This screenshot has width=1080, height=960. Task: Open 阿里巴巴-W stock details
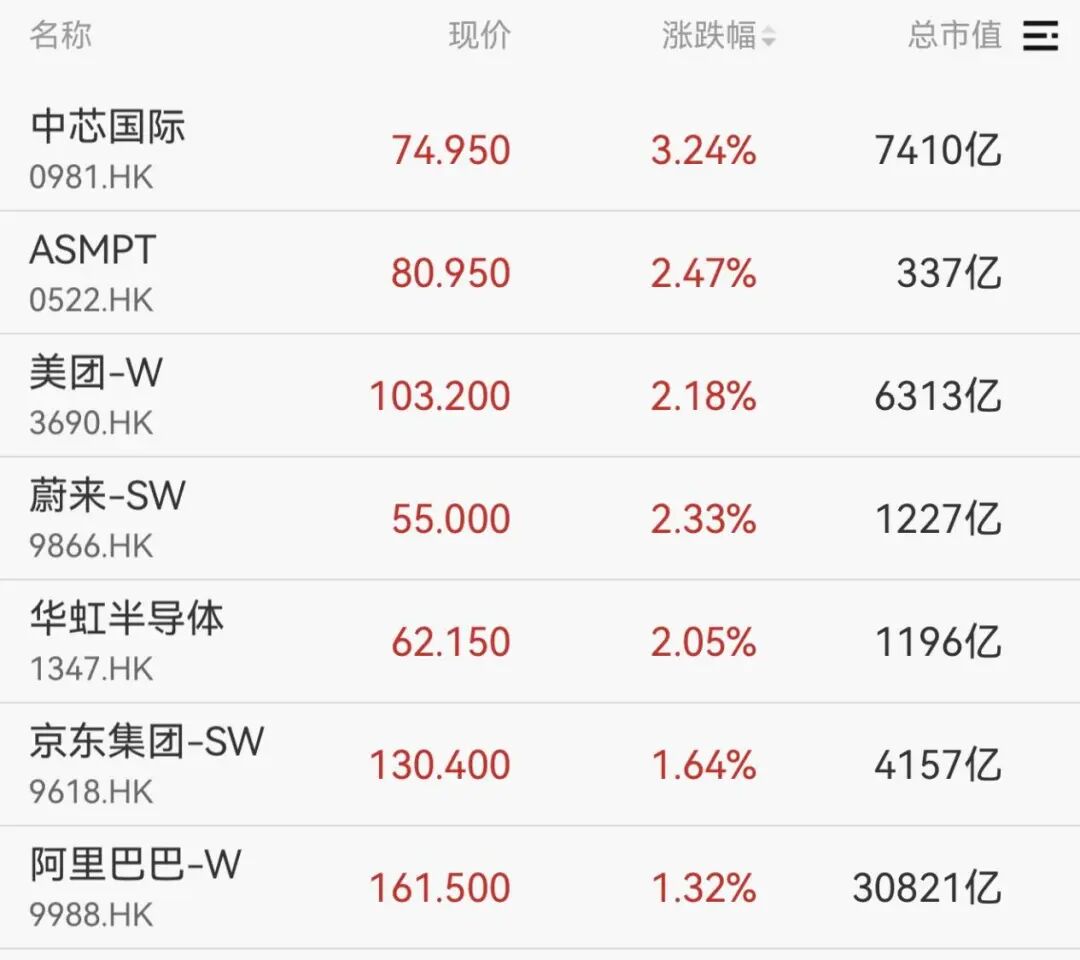(x=135, y=886)
